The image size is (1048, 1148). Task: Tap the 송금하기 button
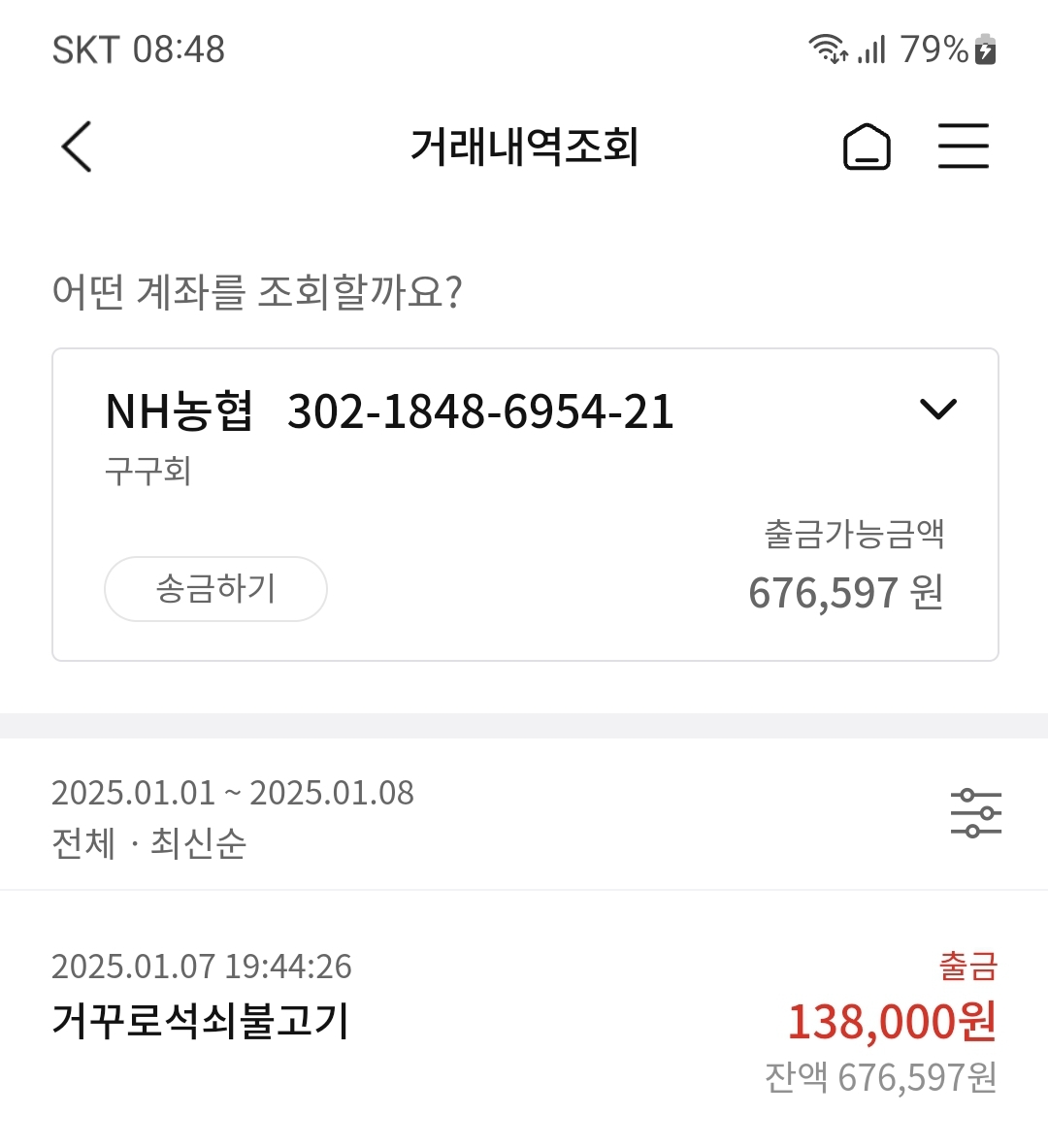click(215, 589)
